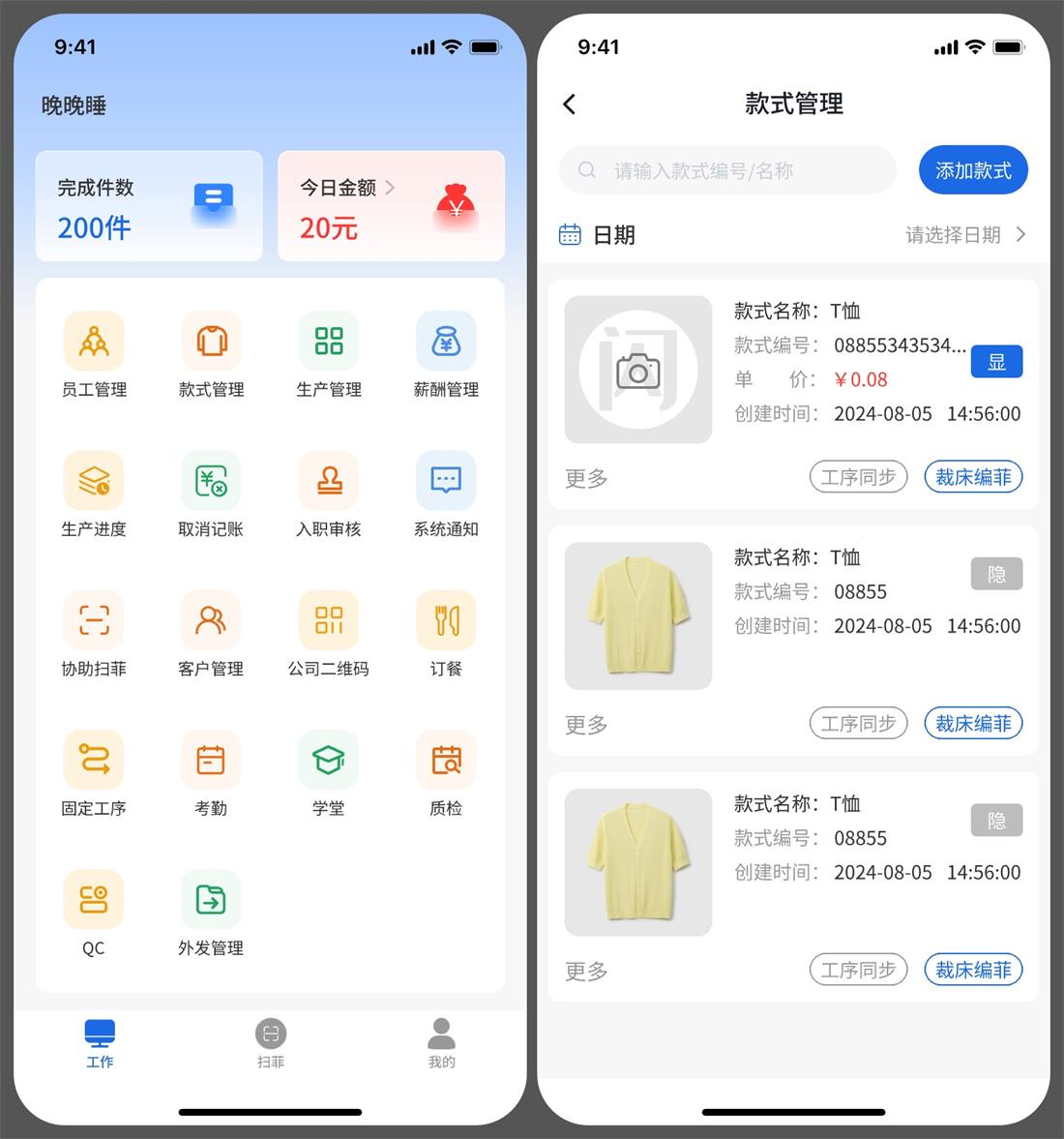Open the 款式管理 module
This screenshot has height=1139, width=1064.
pyautogui.click(x=211, y=355)
